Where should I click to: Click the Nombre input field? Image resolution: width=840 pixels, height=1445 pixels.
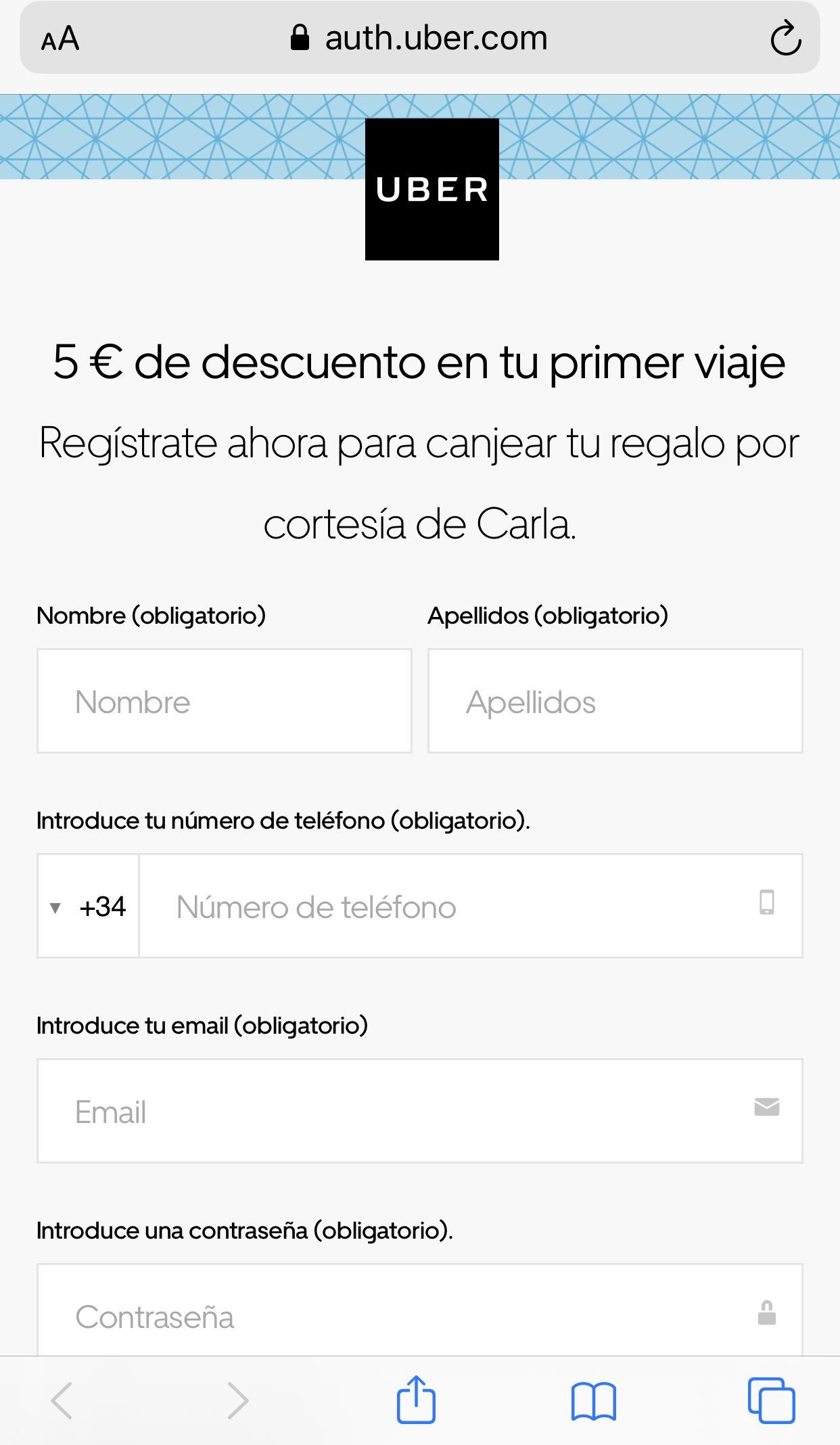(224, 701)
